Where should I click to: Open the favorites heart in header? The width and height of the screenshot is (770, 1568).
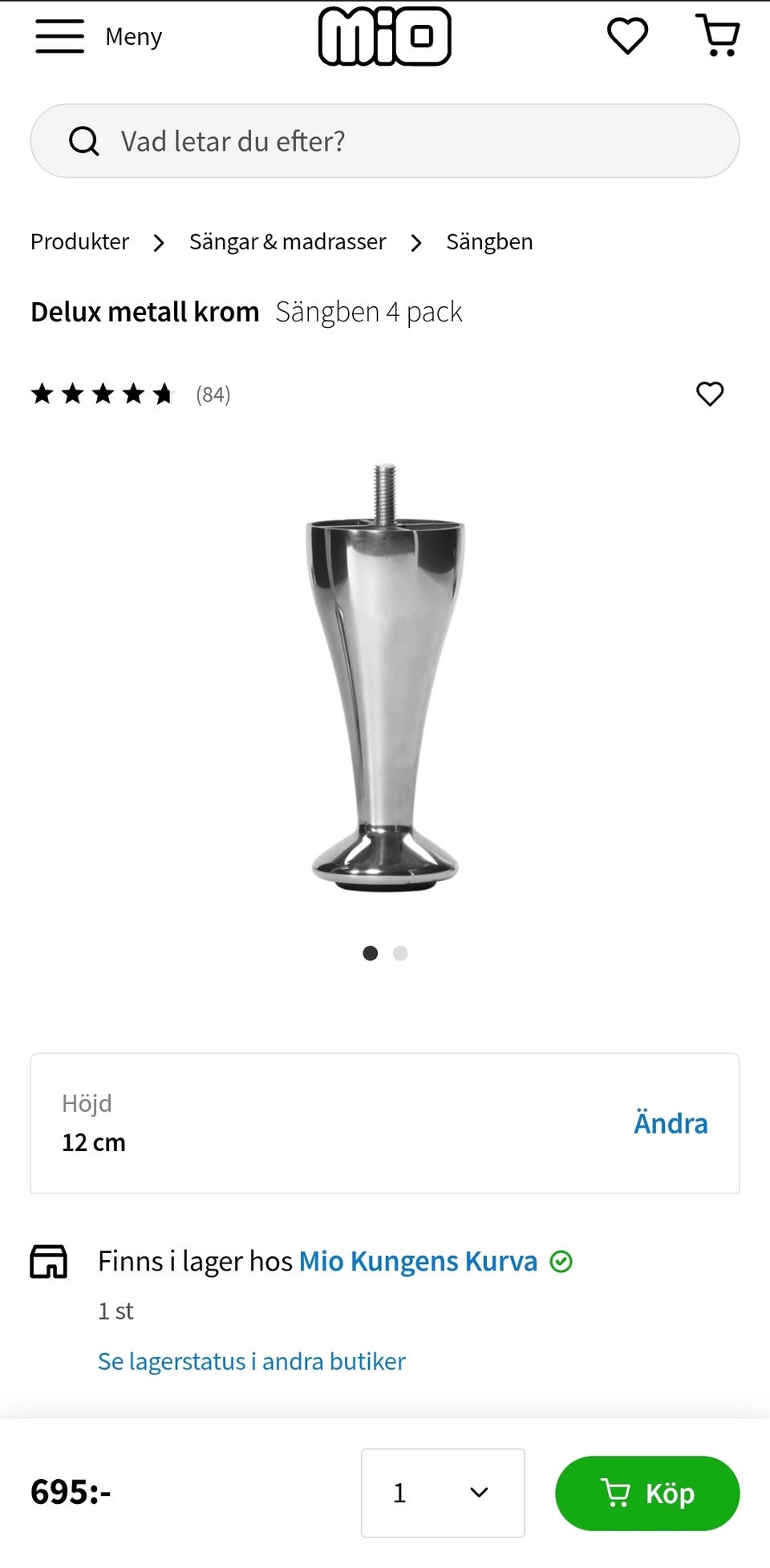point(627,36)
